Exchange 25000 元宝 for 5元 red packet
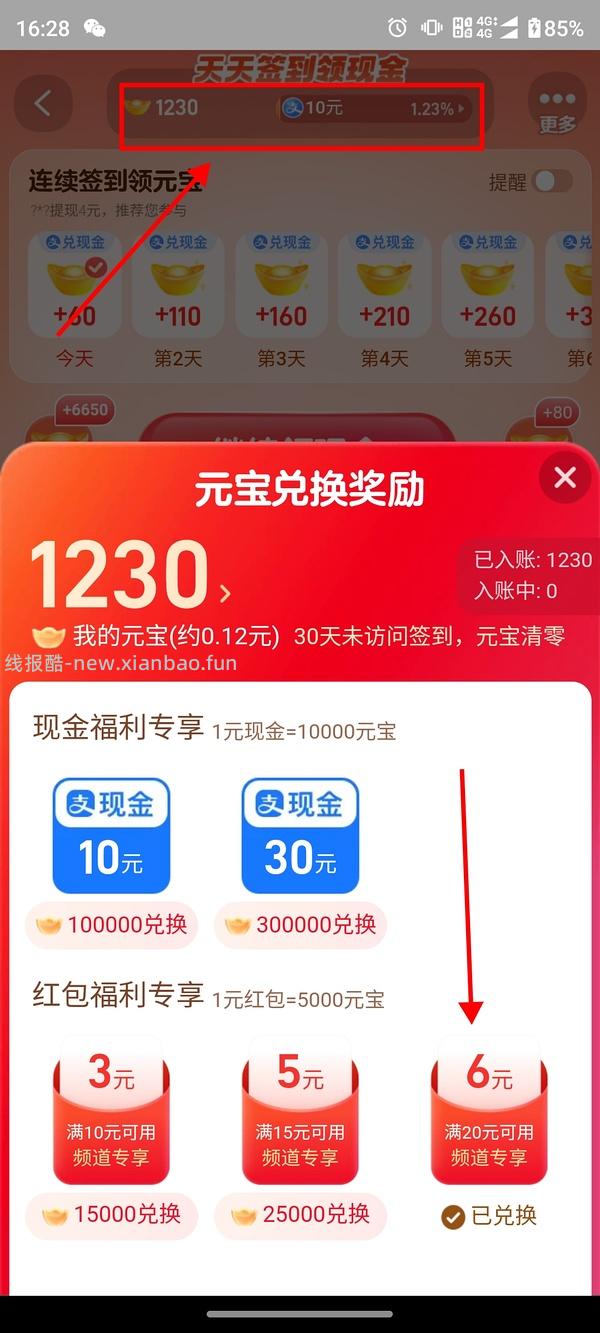 coord(300,1215)
